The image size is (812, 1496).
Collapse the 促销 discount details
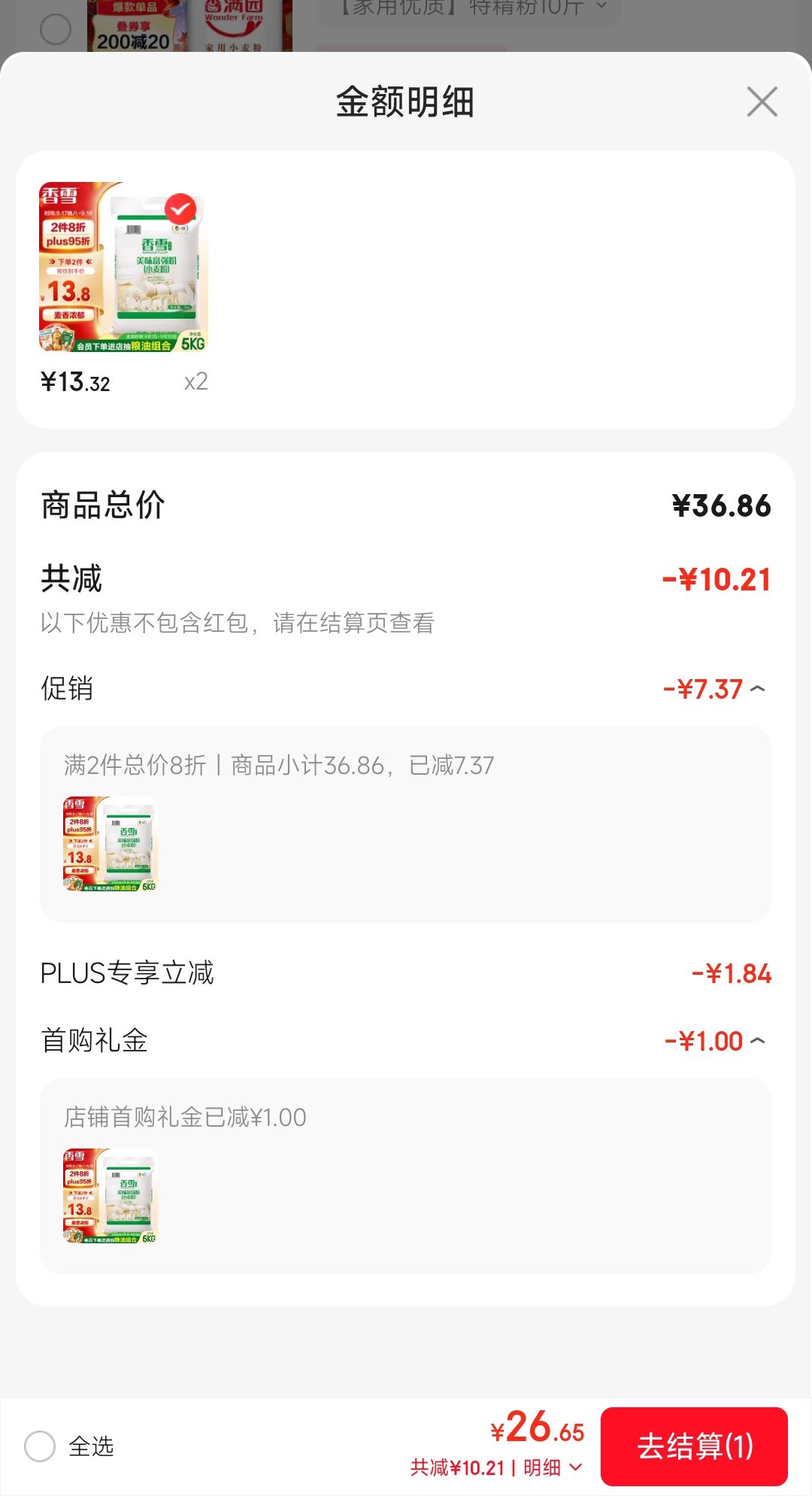758,688
